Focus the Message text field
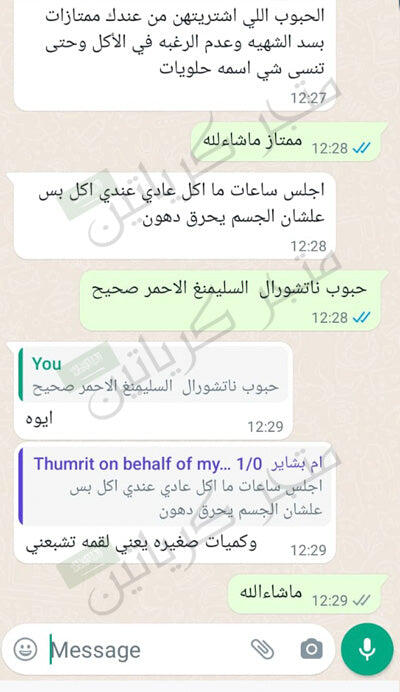The width and height of the screenshot is (400, 692). (146, 650)
